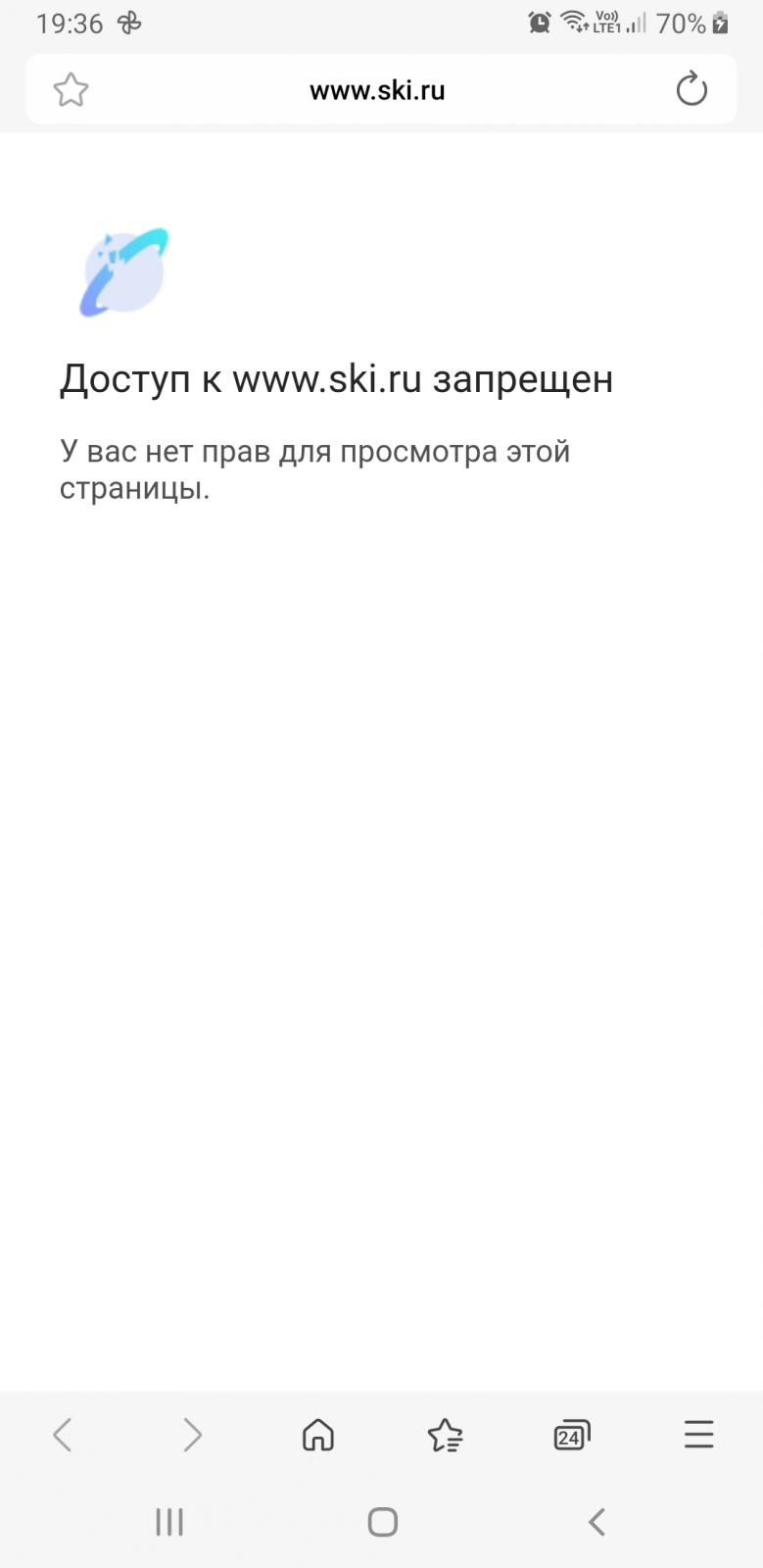This screenshot has height=1568, width=763.
Task: Tap the system home button
Action: [382, 1522]
